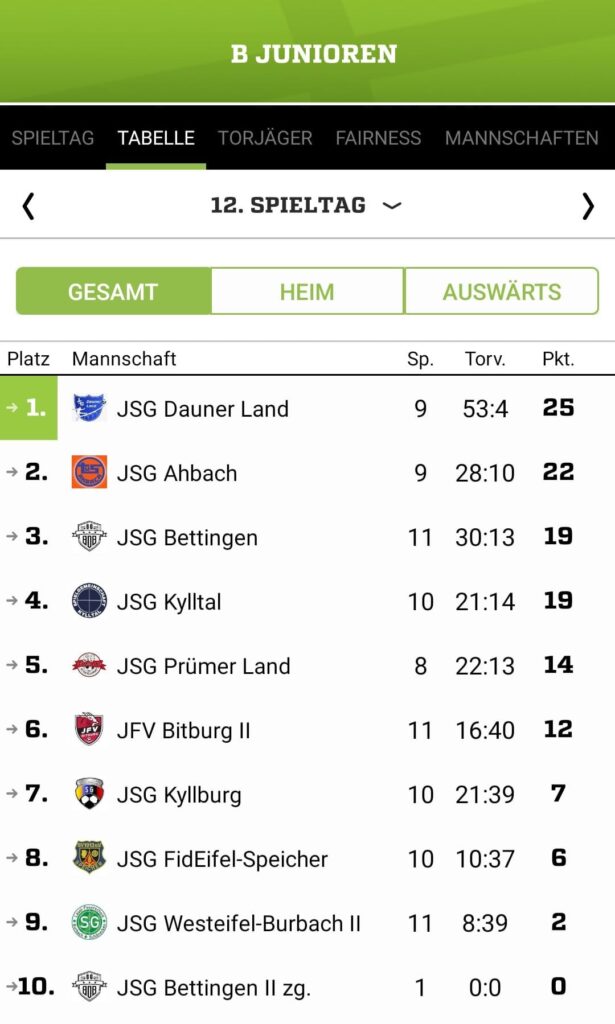Image resolution: width=615 pixels, height=1024 pixels.
Task: Open team JSG Ahbach
Action: (x=308, y=472)
